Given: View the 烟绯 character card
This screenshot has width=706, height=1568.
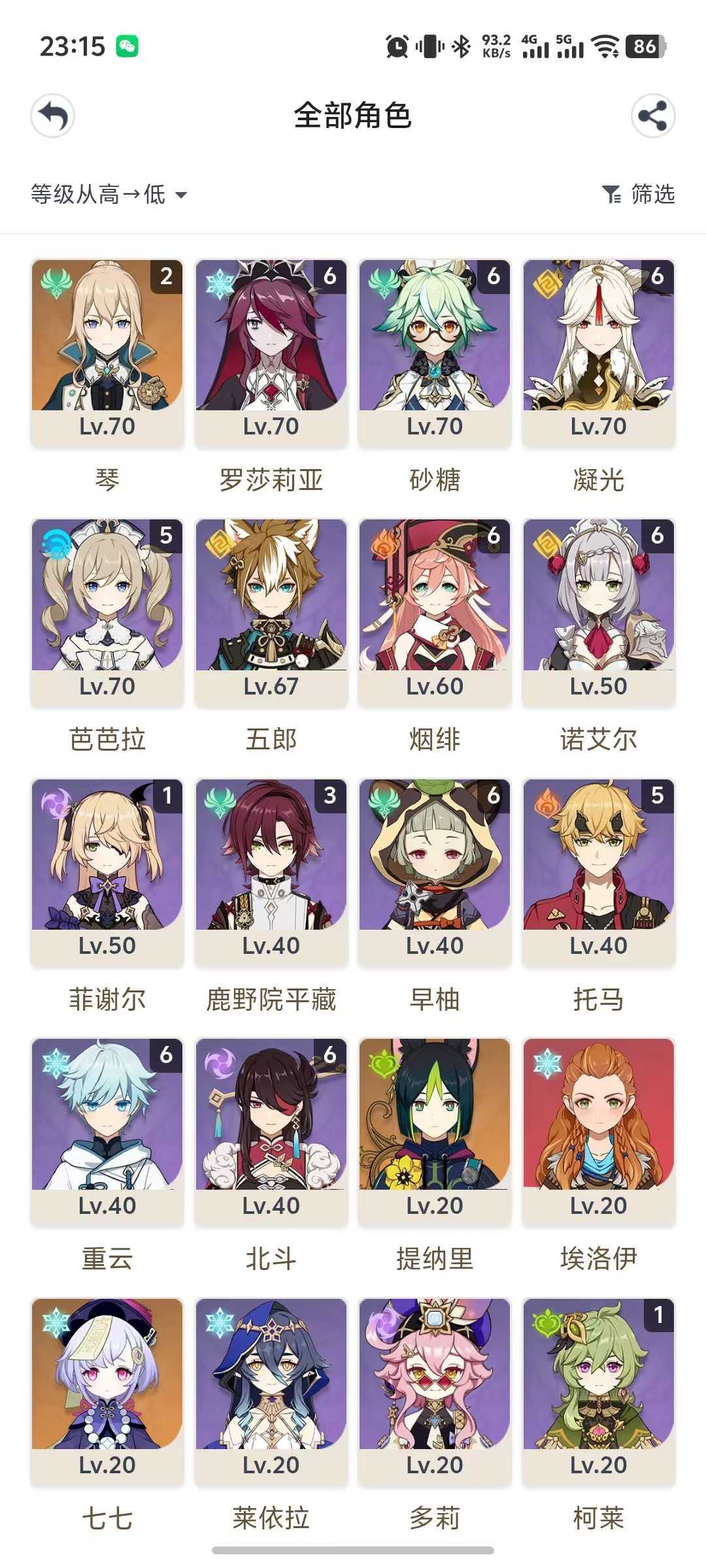Looking at the screenshot, I should (435, 612).
